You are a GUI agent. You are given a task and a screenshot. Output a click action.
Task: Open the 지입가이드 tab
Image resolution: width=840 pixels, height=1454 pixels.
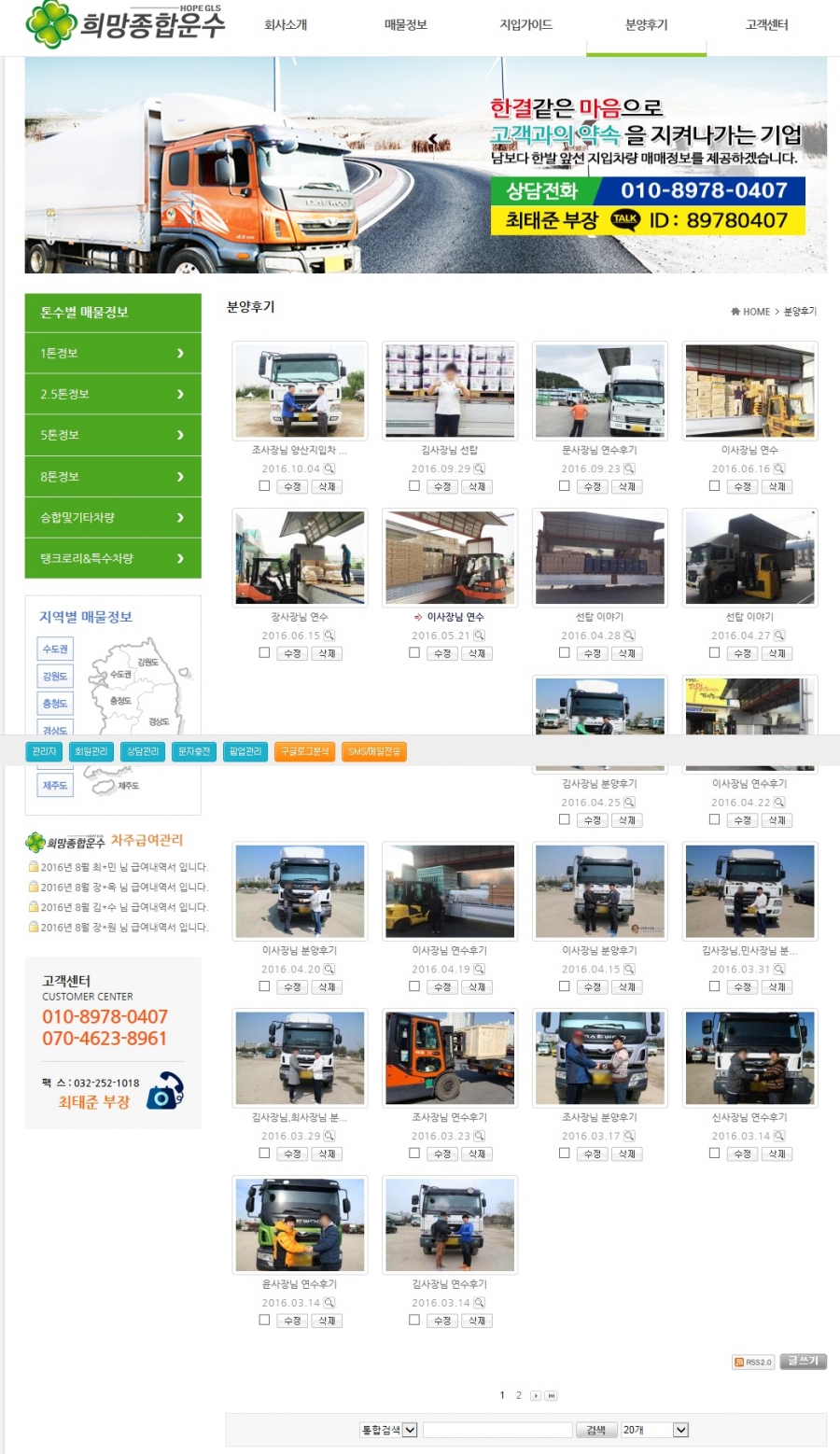coord(525,25)
